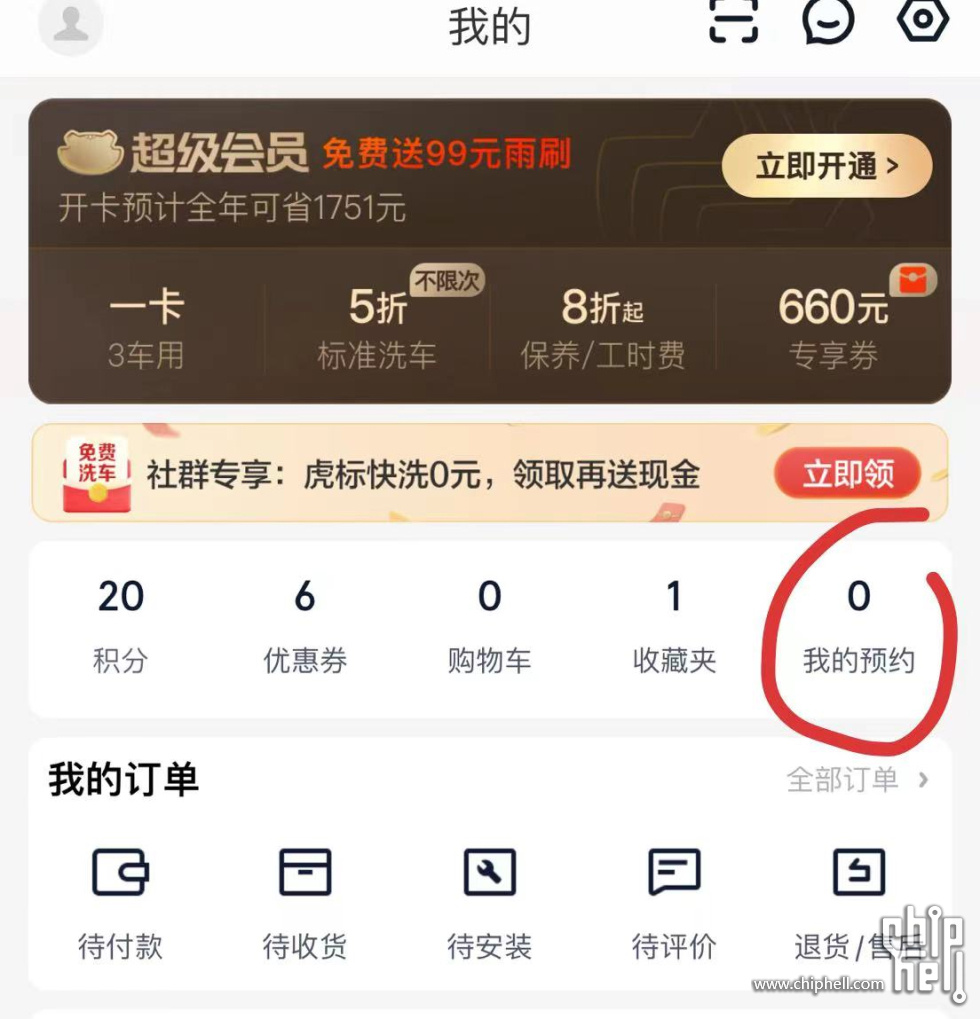980x1019 pixels.
Task: Claim the offer with 立即领
Action: click(x=847, y=474)
